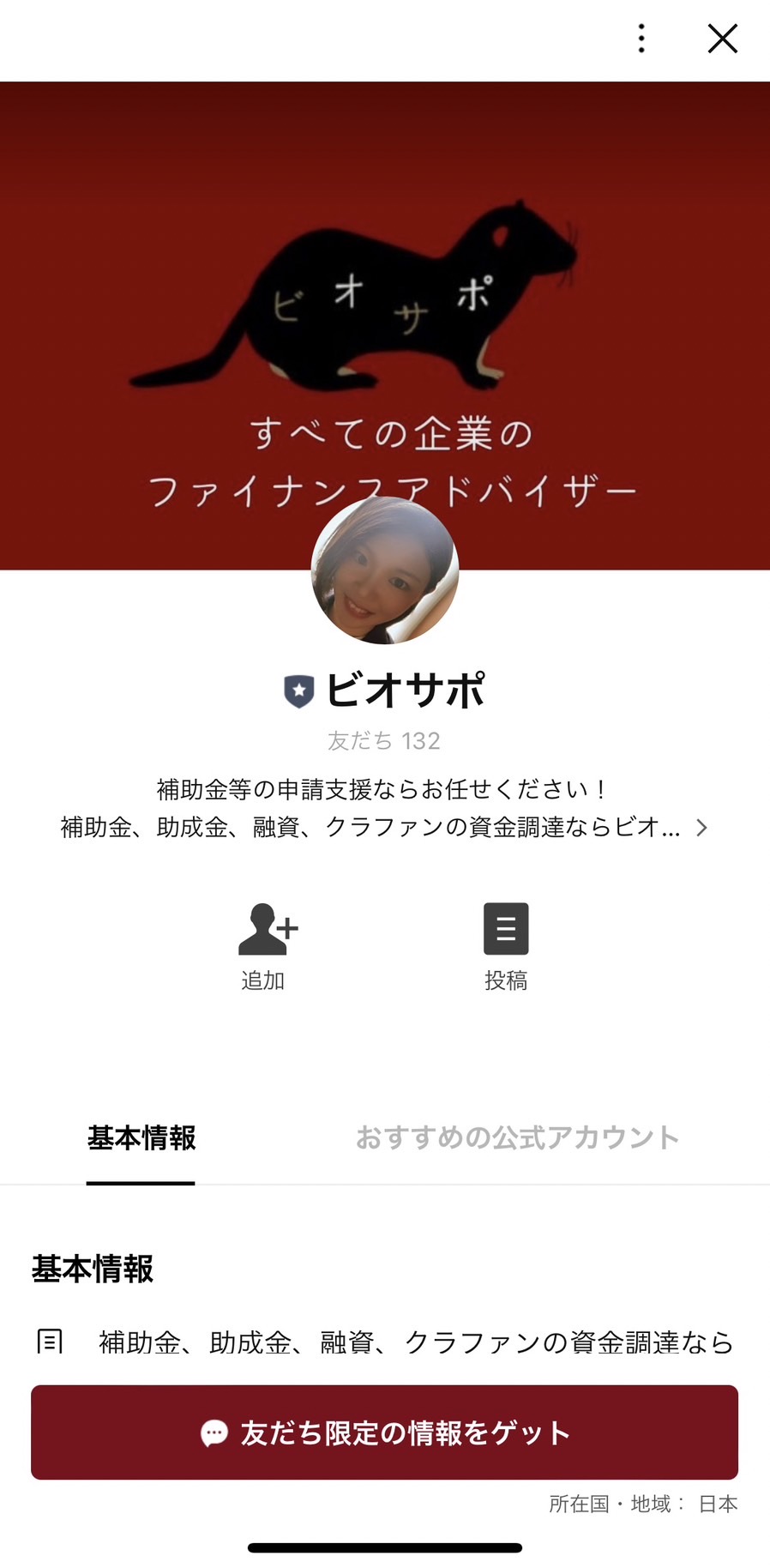
Task: Tap the 友だち限定の情報をゲット button
Action: point(385,1431)
